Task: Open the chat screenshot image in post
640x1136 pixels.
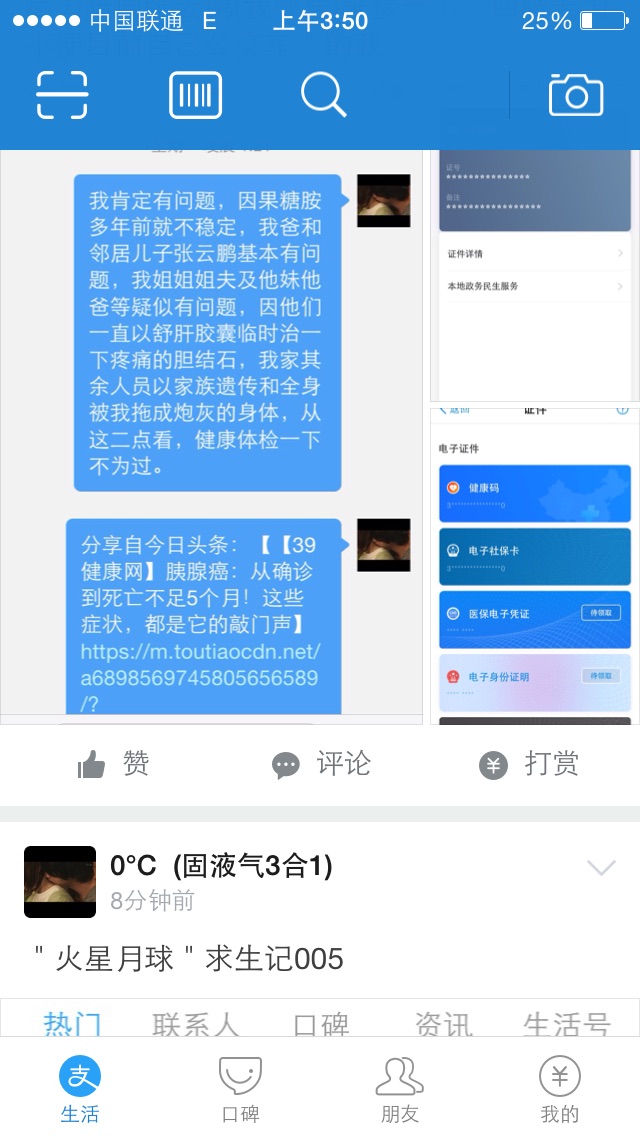Action: coord(212,435)
